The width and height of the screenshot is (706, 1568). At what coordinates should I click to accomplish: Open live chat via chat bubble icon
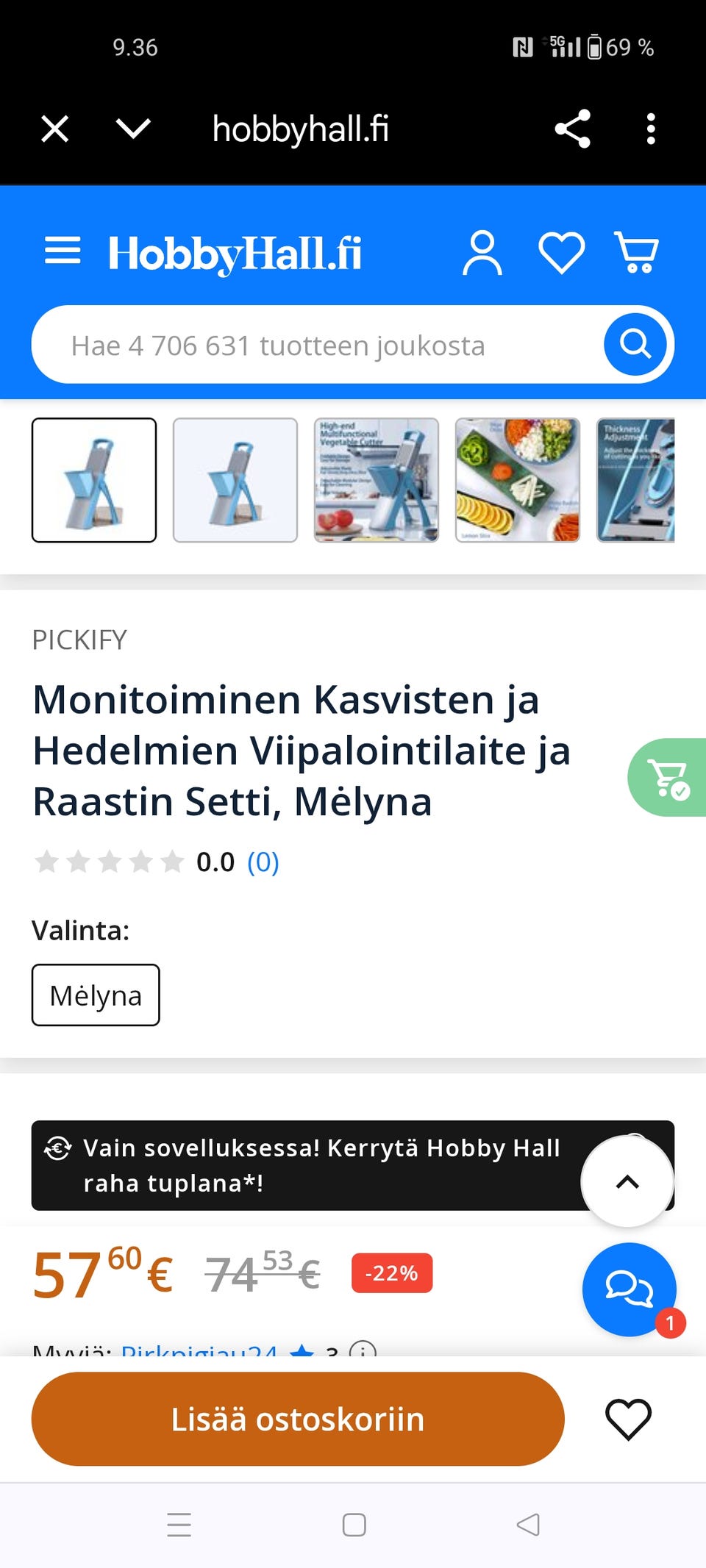(x=630, y=1289)
